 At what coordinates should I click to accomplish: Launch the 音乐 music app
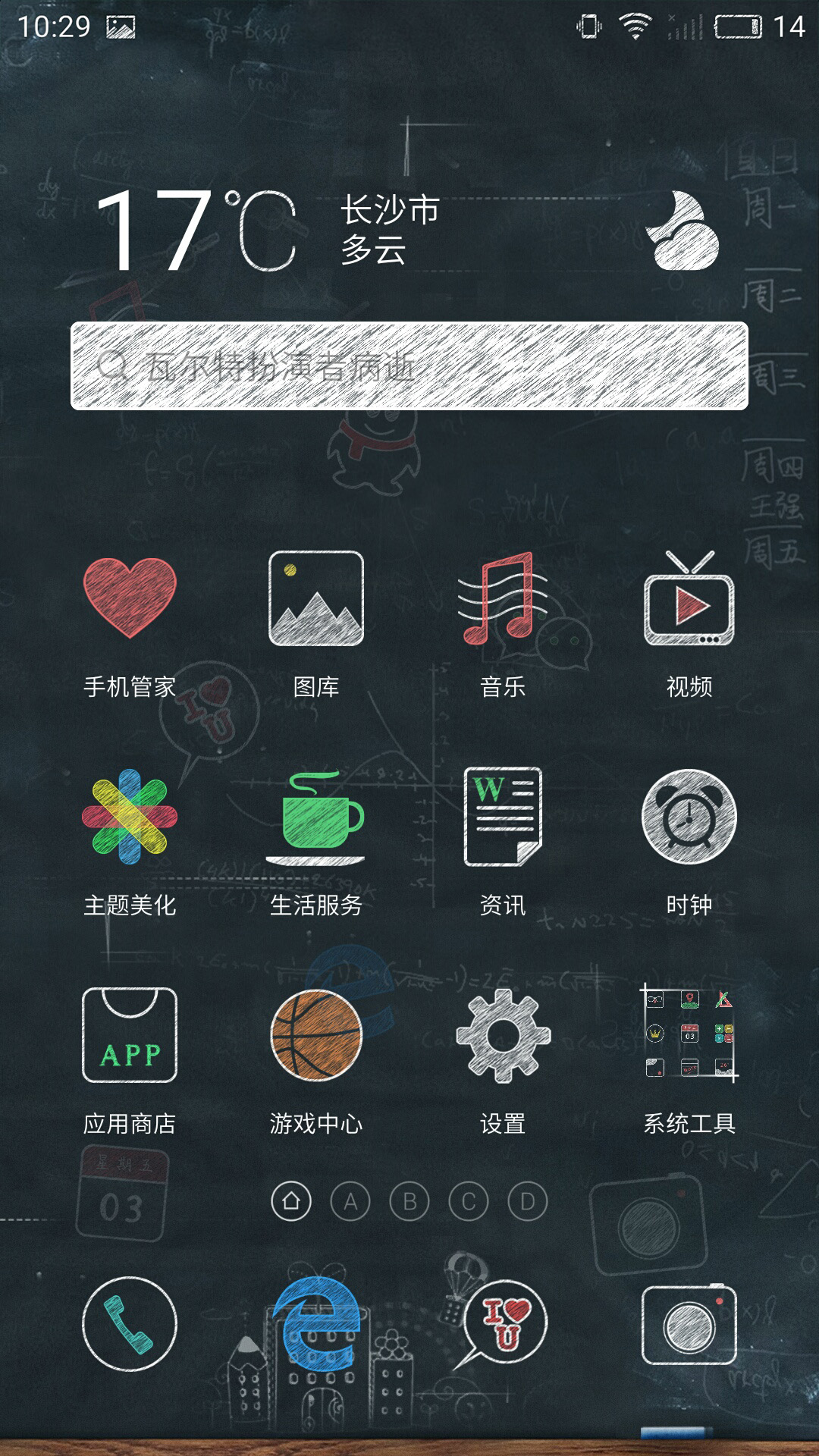pyautogui.click(x=503, y=599)
